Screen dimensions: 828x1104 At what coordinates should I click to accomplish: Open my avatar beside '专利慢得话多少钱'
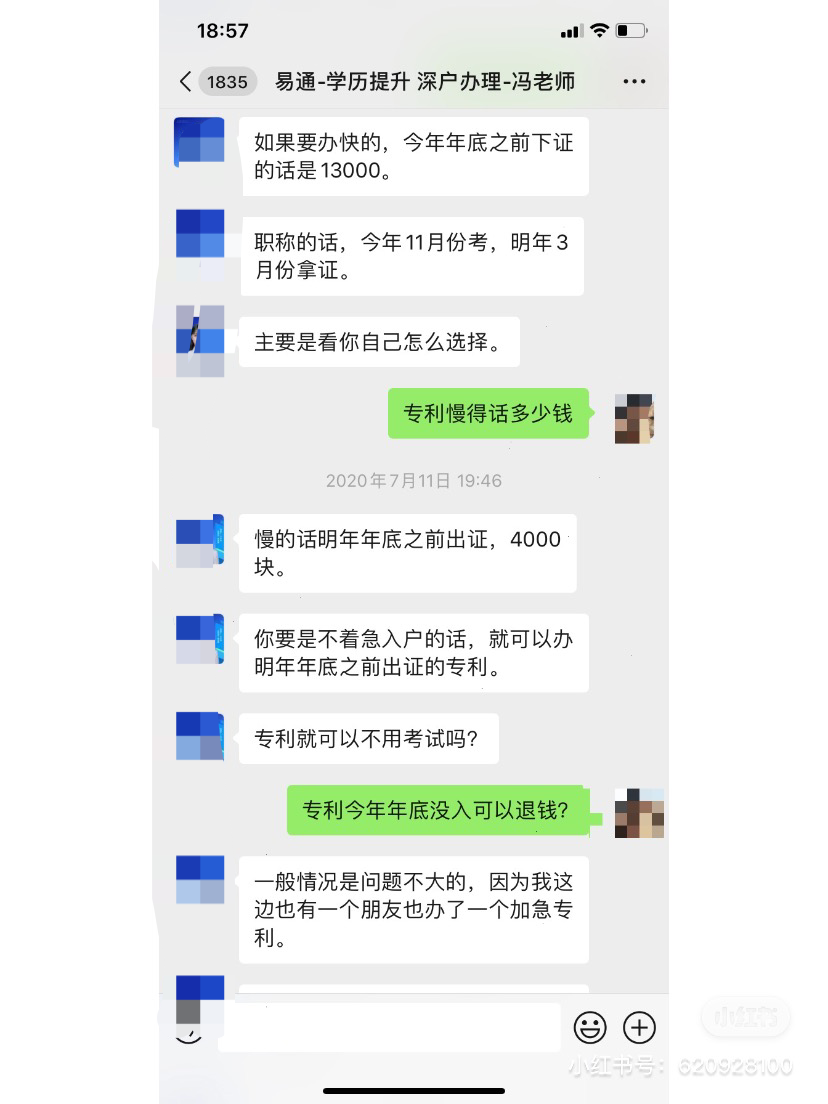634,418
